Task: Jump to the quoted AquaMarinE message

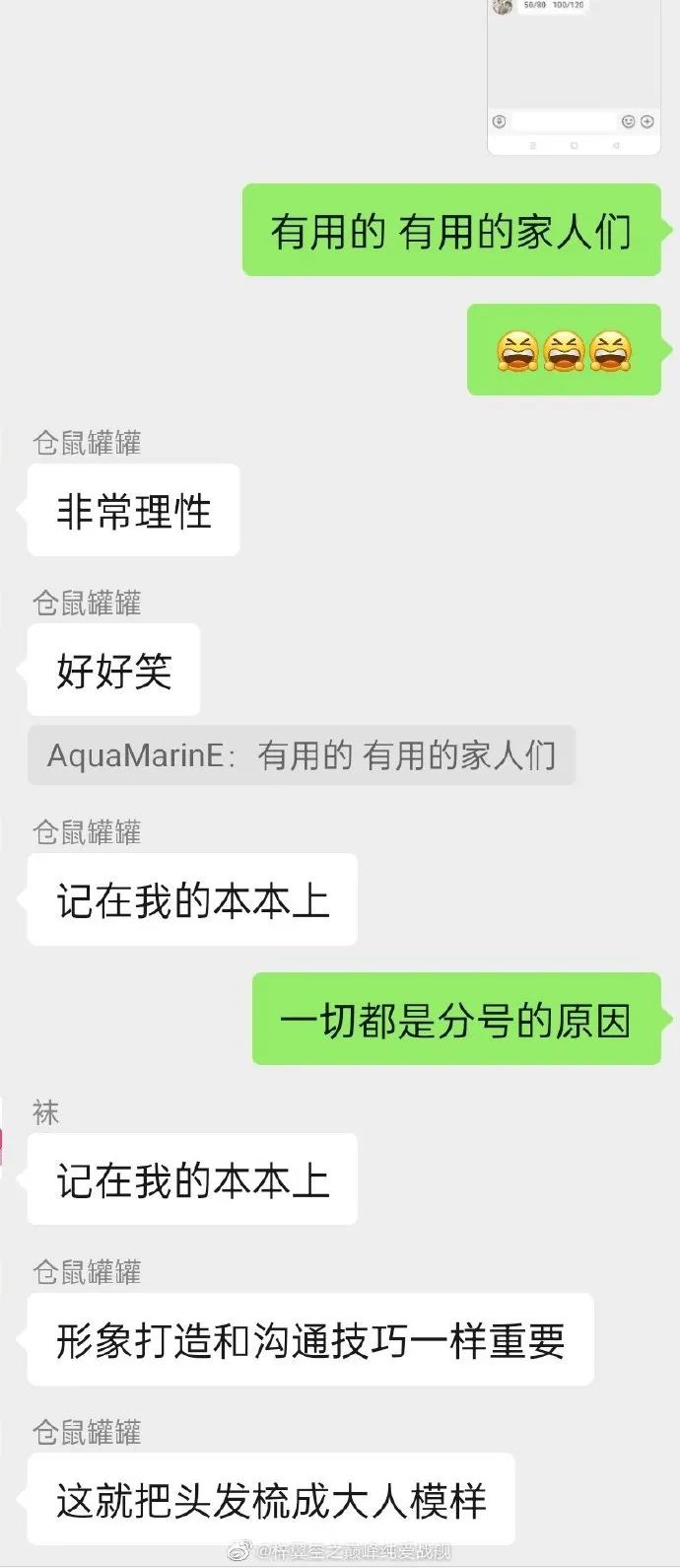Action: (x=302, y=756)
